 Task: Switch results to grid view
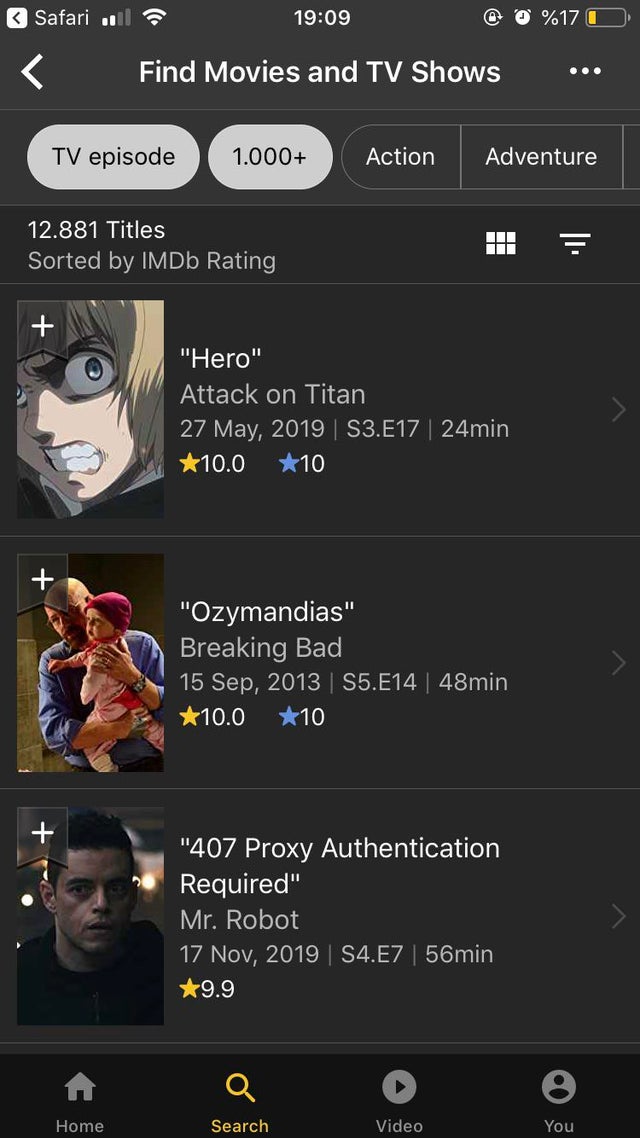[500, 243]
